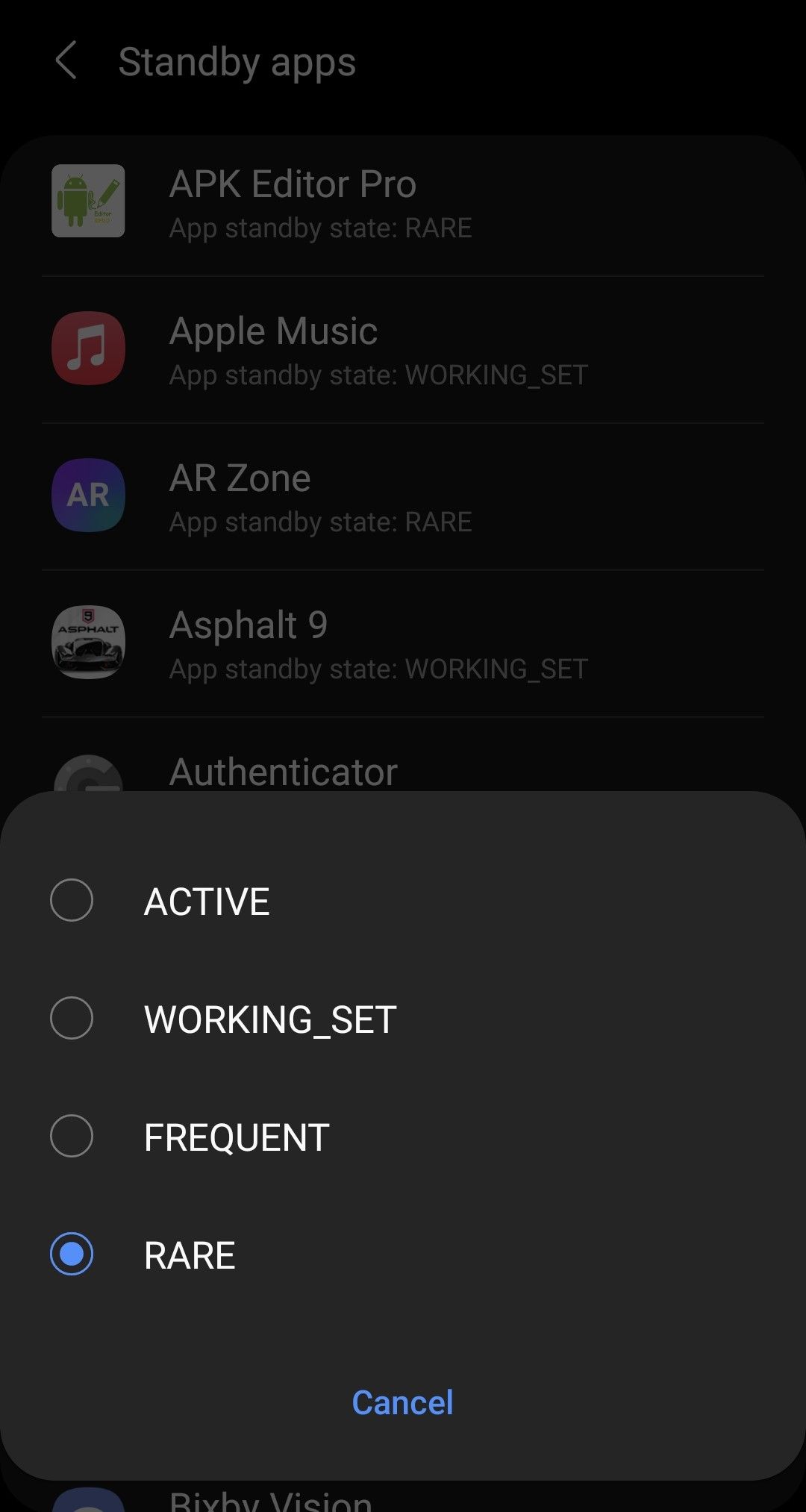Select the ACTIVE standby state
The height and width of the screenshot is (1512, 806).
pyautogui.click(x=72, y=900)
